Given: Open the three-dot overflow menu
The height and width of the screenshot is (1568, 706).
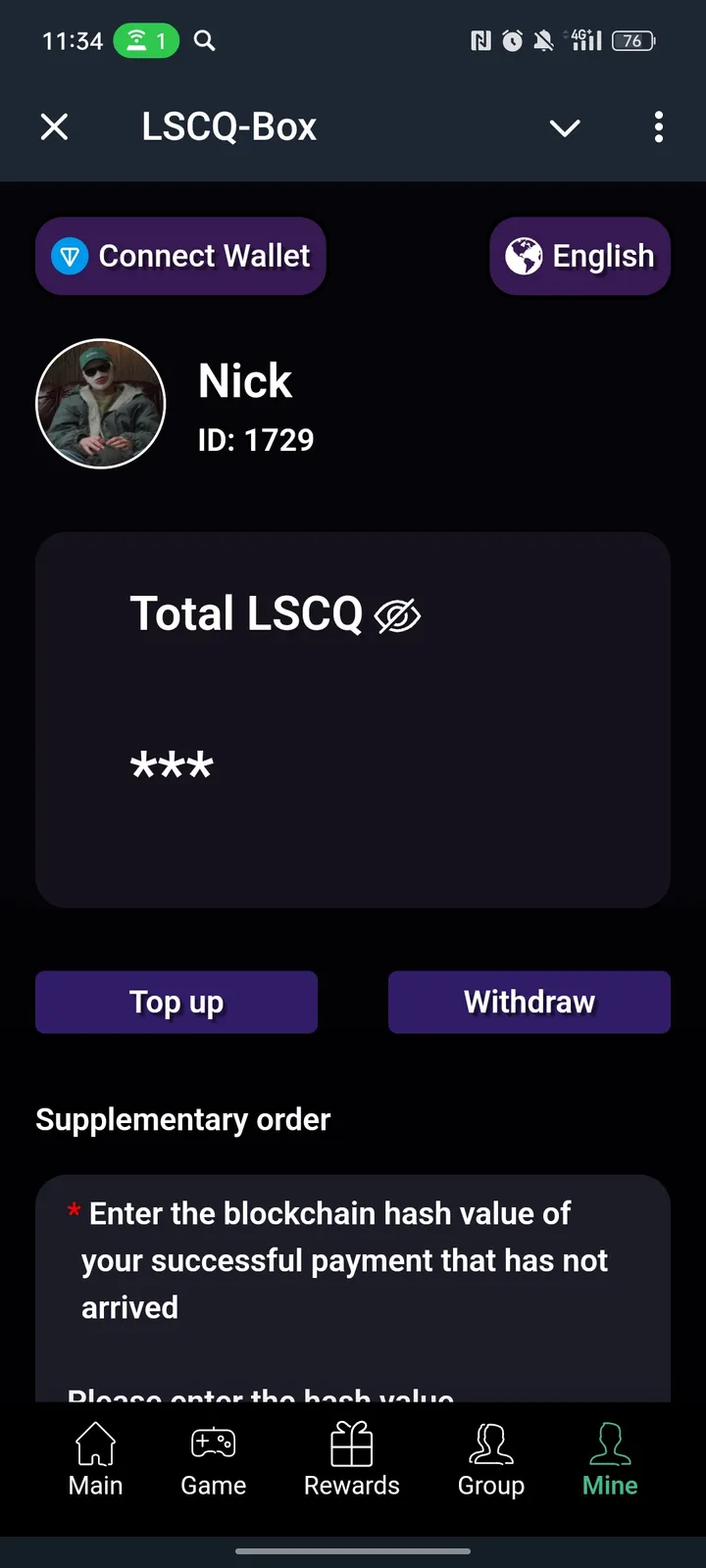Looking at the screenshot, I should click(658, 127).
